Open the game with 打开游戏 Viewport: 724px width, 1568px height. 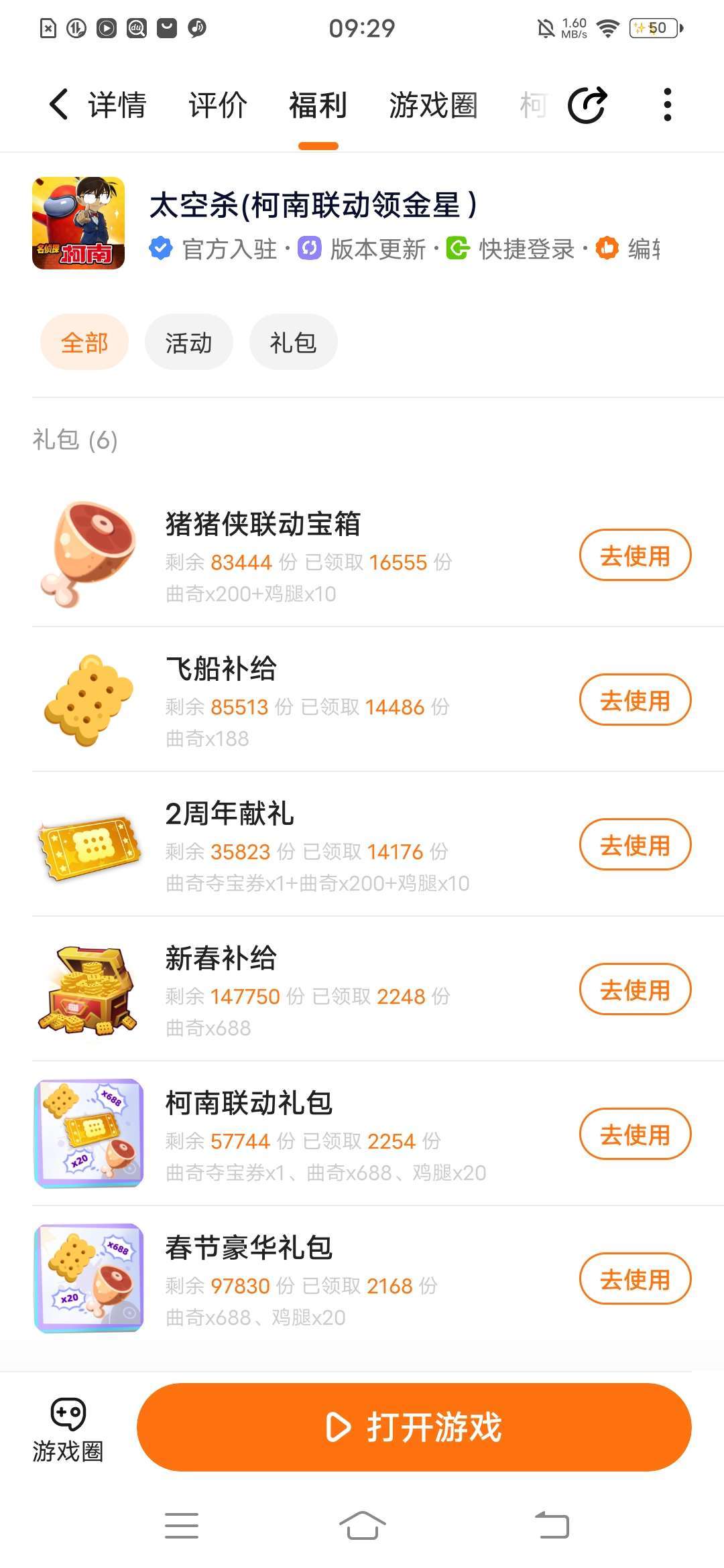(414, 1427)
